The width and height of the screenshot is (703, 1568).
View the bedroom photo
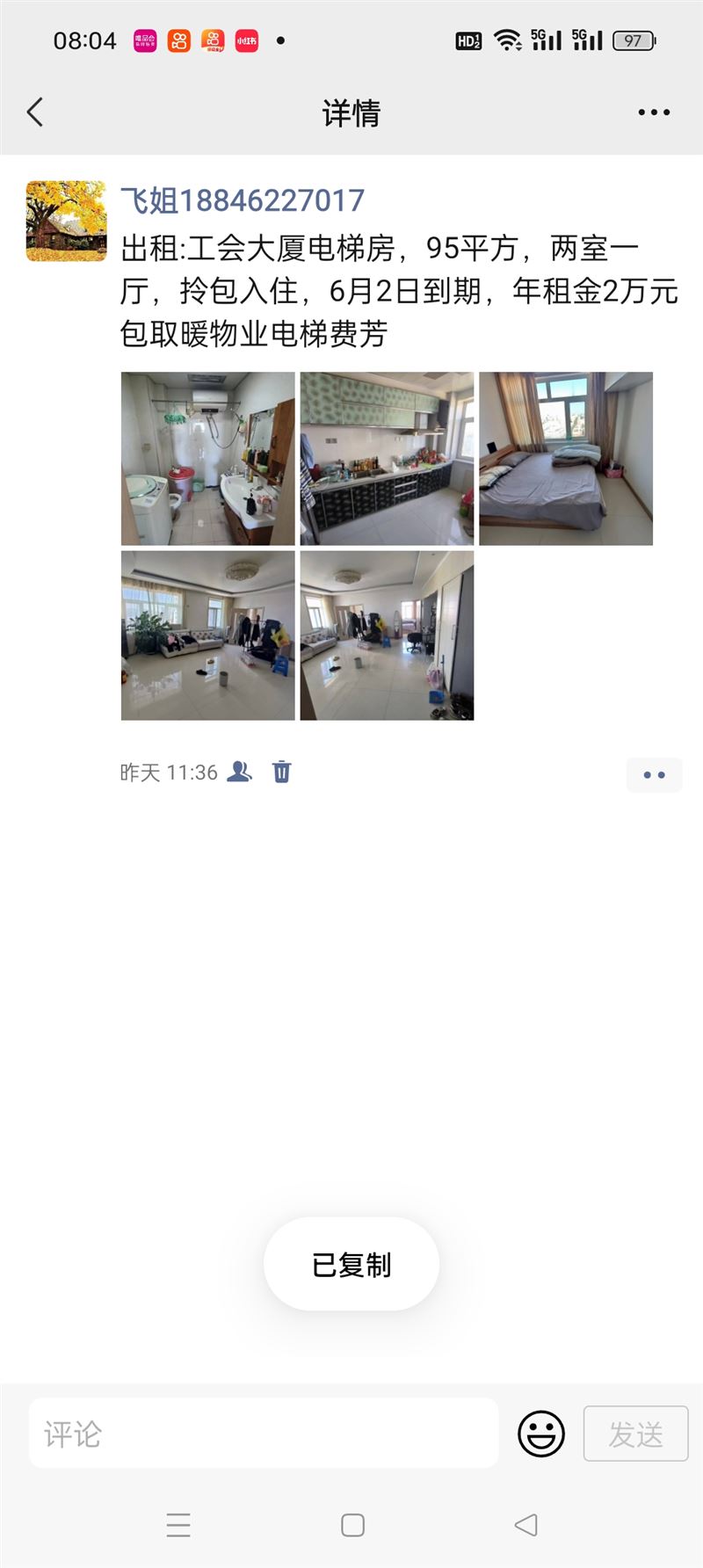(566, 459)
